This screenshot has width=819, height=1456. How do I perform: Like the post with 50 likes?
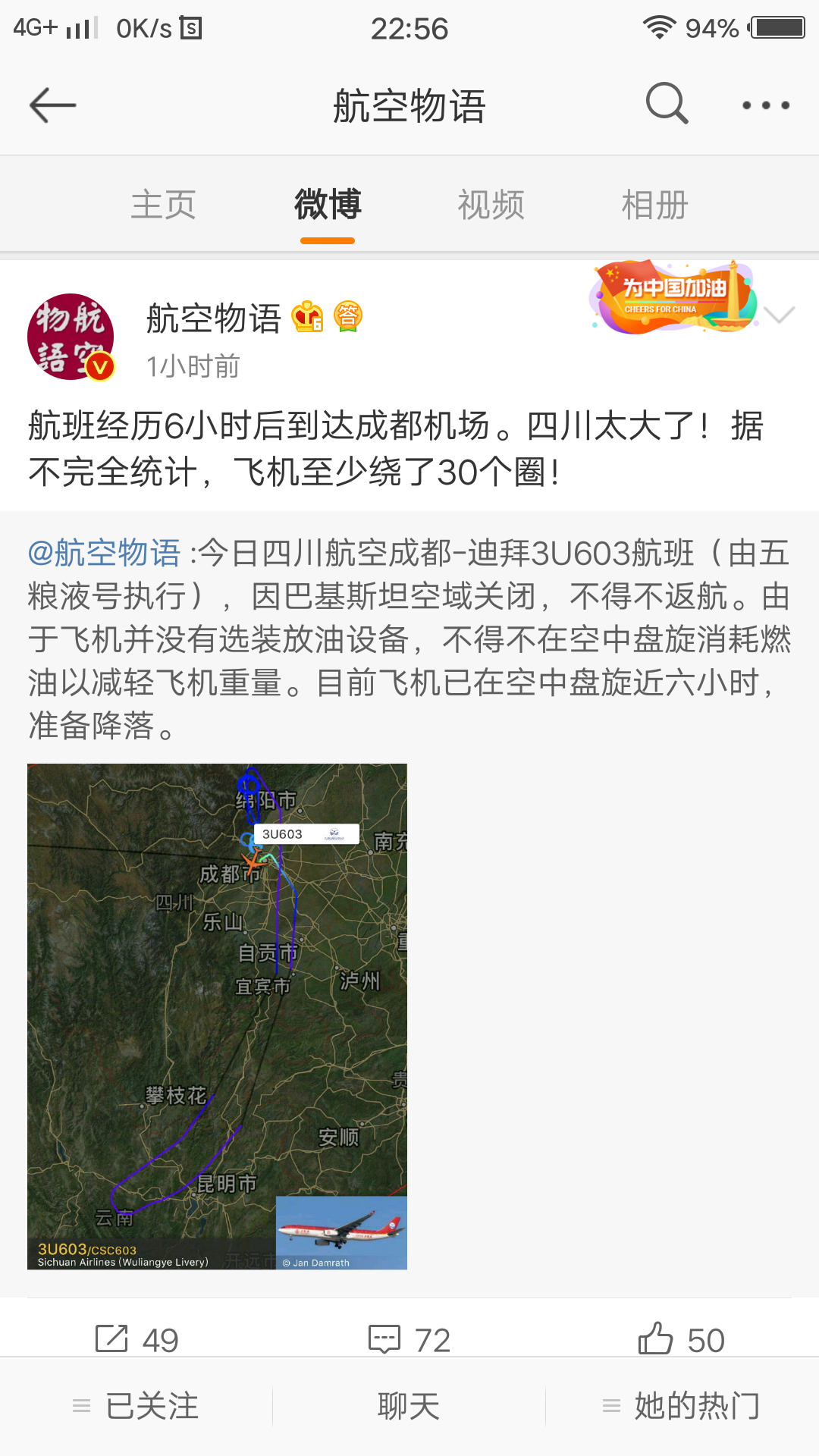tap(681, 1339)
